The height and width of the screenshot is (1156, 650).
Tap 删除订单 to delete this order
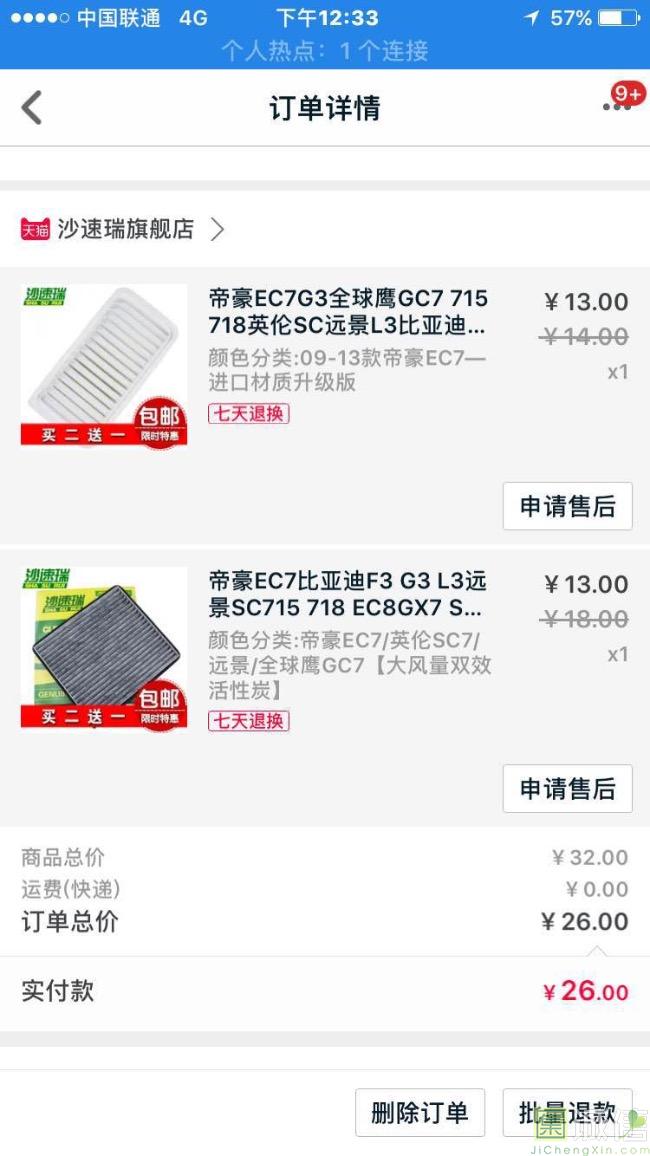coord(420,1112)
